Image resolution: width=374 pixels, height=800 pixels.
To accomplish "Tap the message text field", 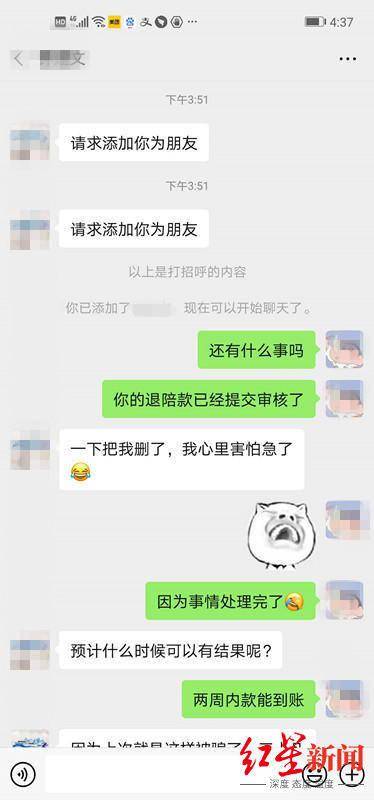I will (170, 774).
